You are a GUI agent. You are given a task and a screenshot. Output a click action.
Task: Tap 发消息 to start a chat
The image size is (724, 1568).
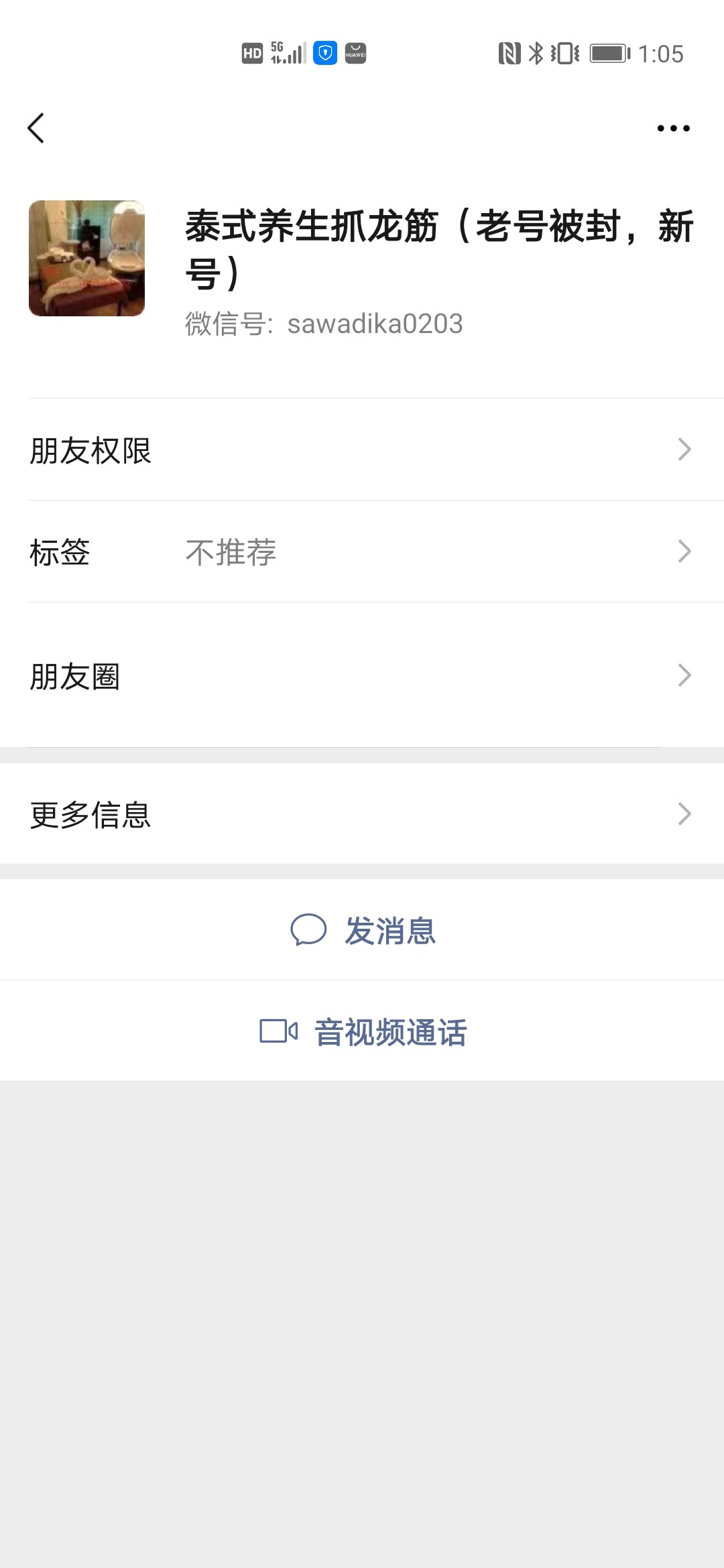391,930
